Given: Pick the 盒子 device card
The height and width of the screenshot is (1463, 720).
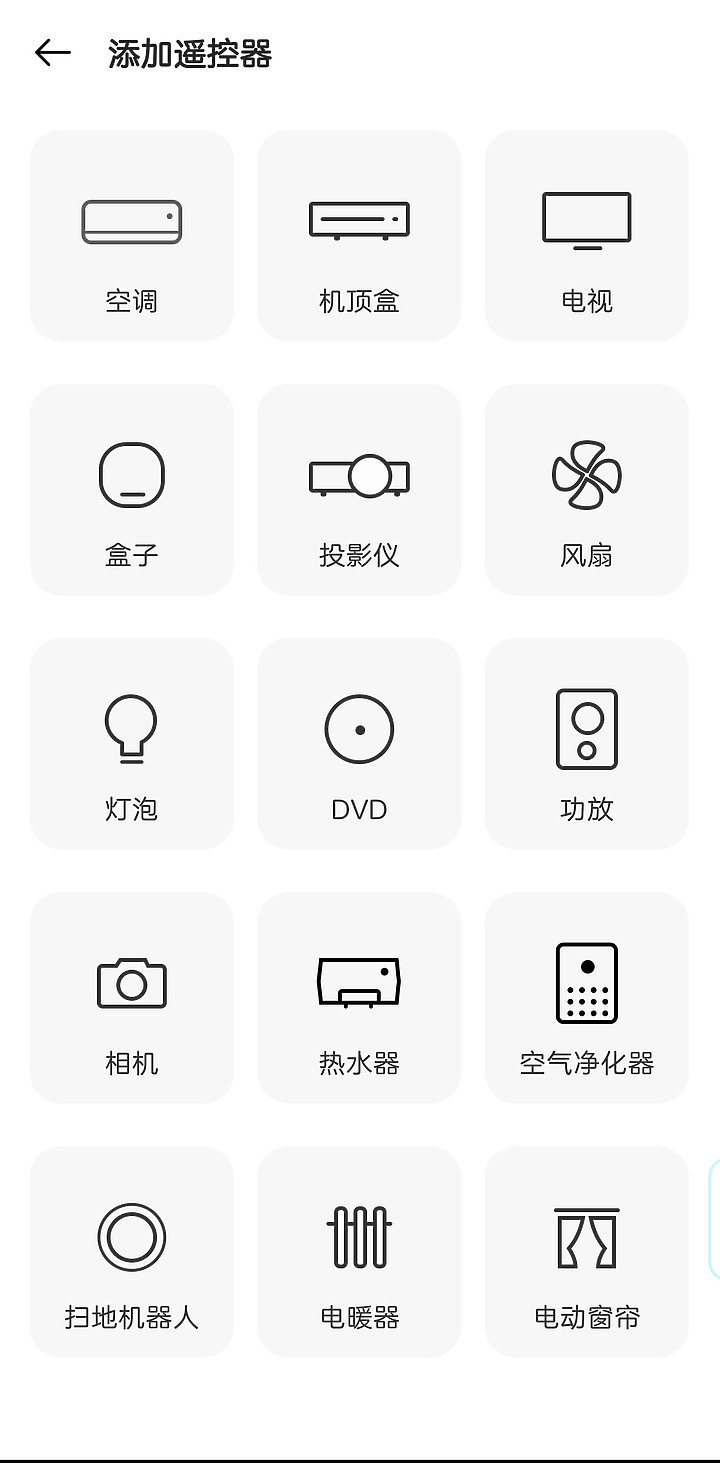Looking at the screenshot, I should click(132, 489).
